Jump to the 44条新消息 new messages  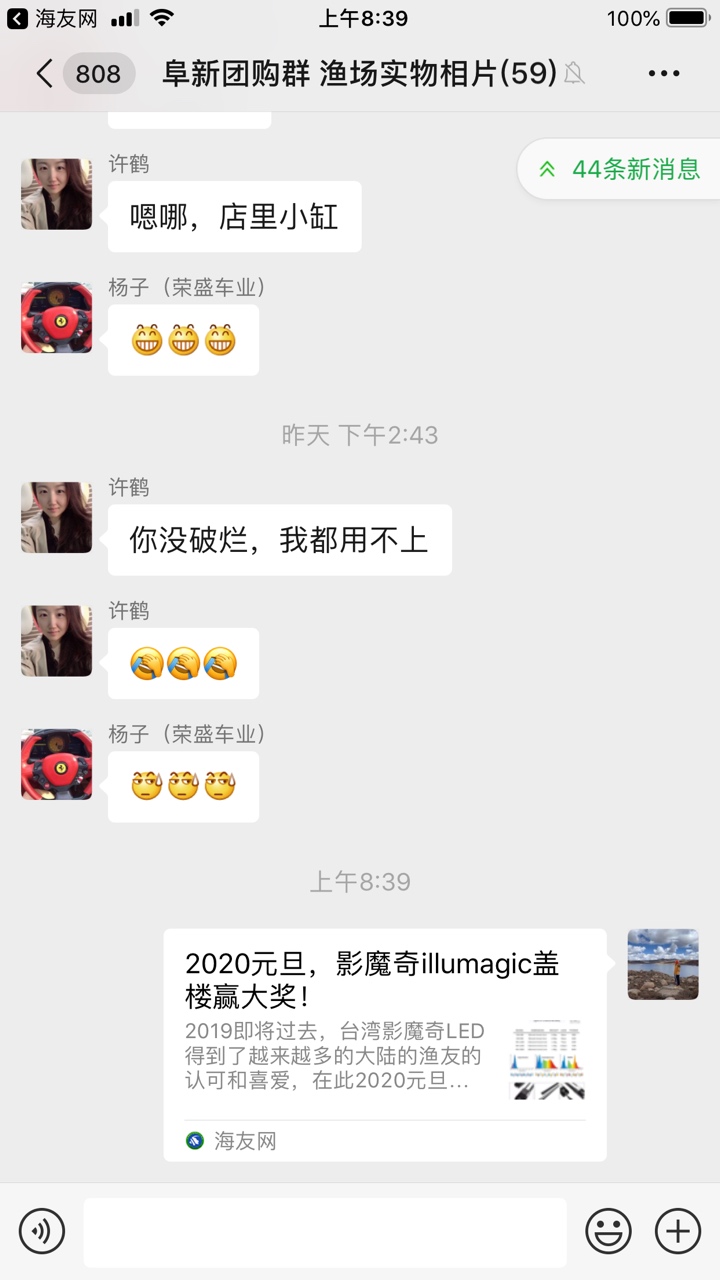pos(622,169)
